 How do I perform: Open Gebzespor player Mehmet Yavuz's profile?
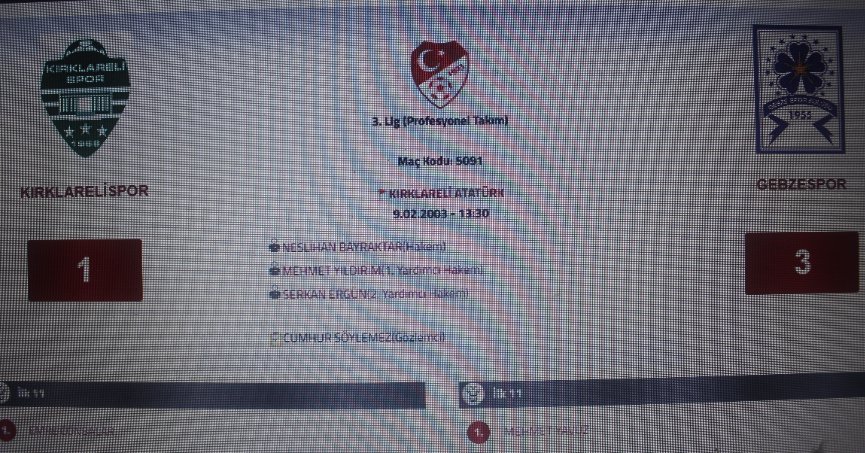[x=546, y=432]
